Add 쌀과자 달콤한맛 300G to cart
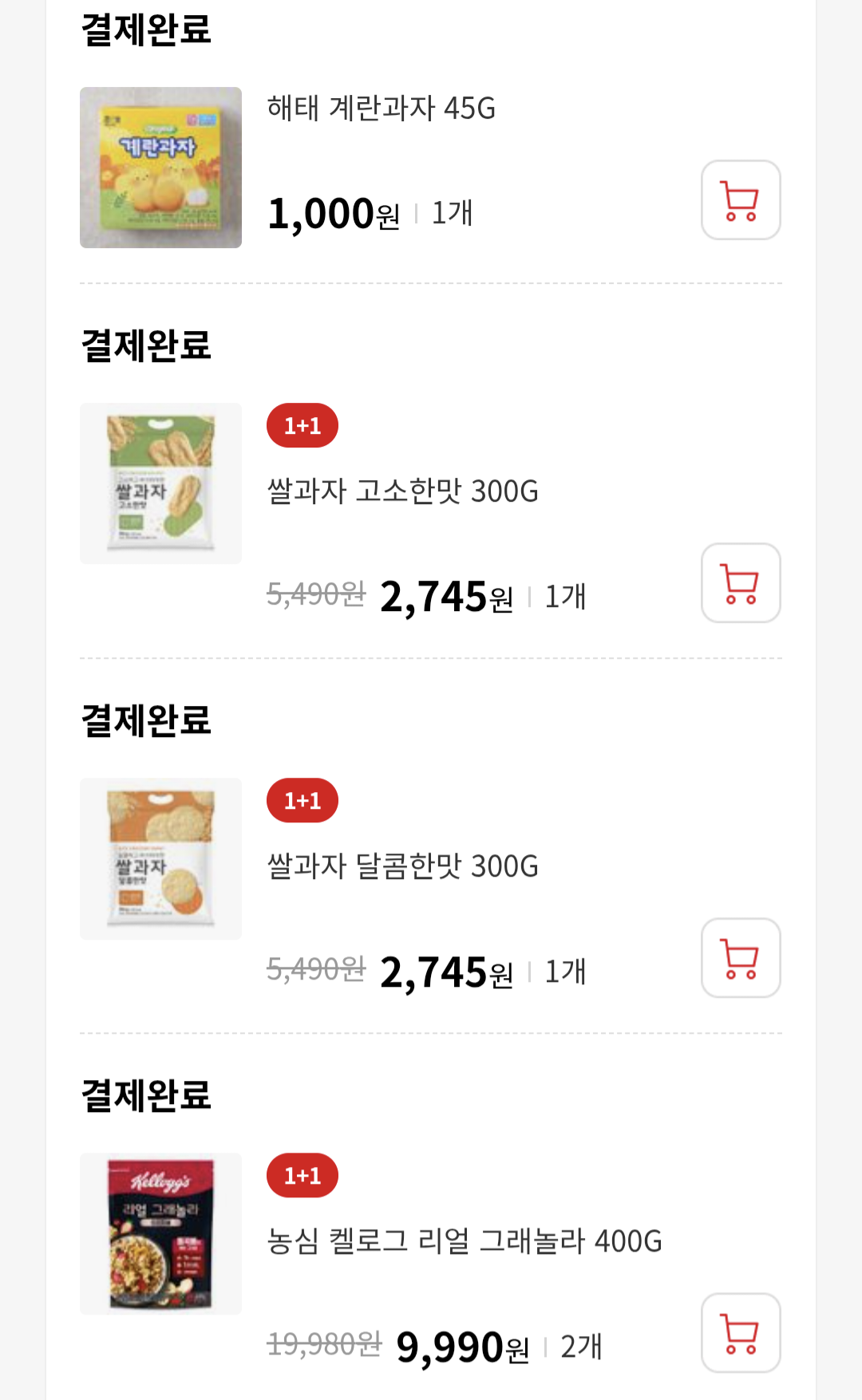This screenshot has height=1400, width=862. [741, 958]
